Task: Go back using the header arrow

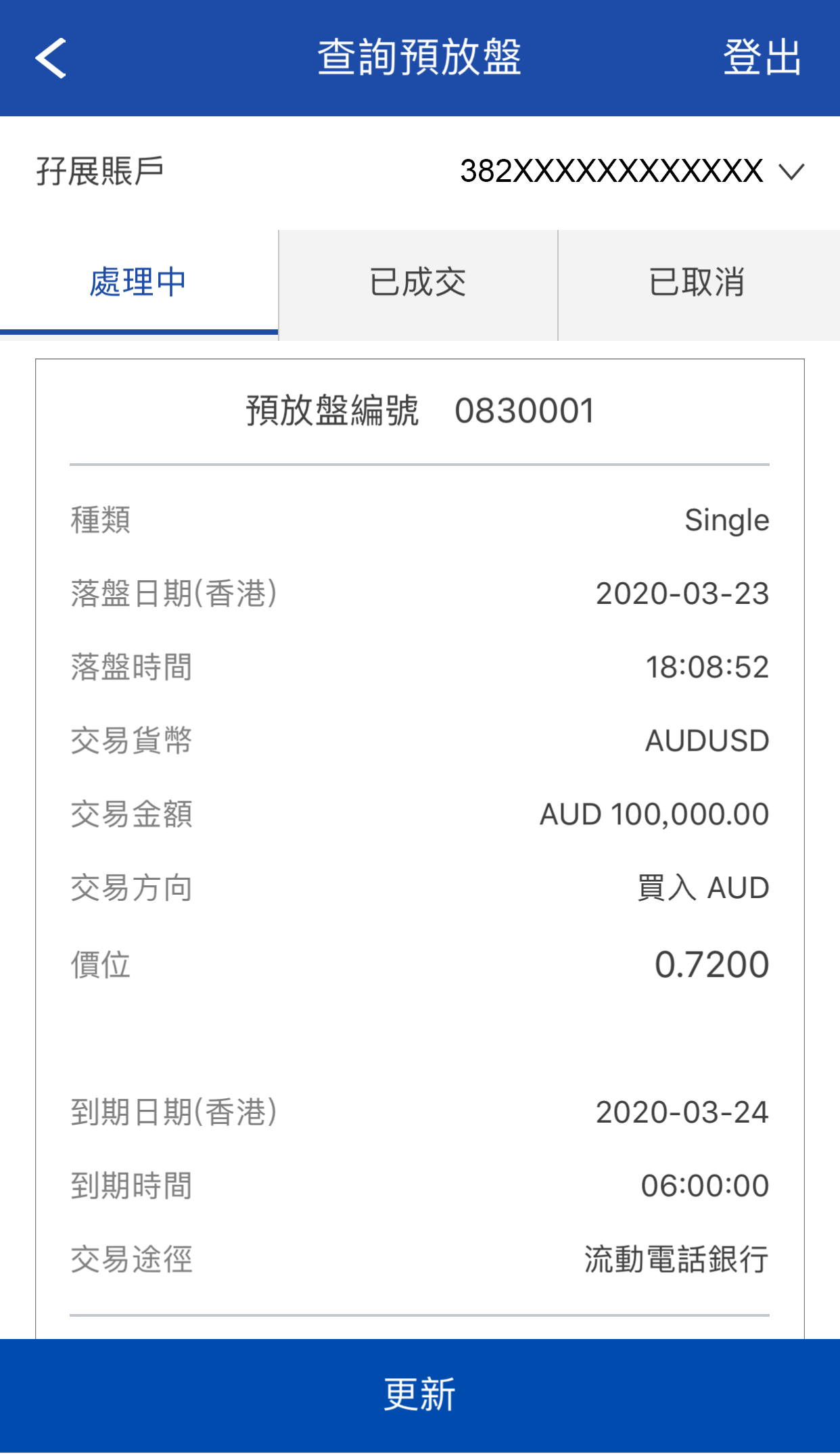Action: coord(51,58)
